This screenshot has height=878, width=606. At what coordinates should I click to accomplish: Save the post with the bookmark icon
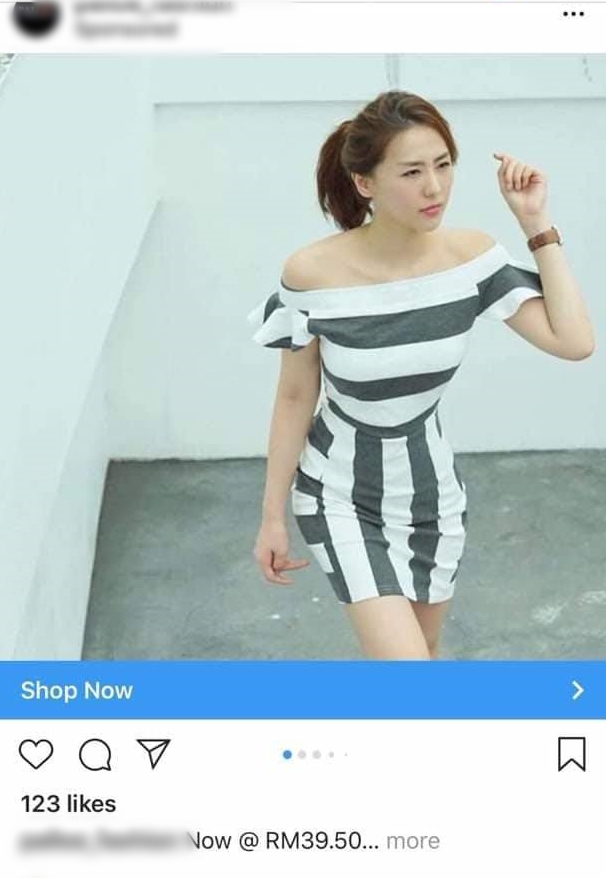[571, 754]
